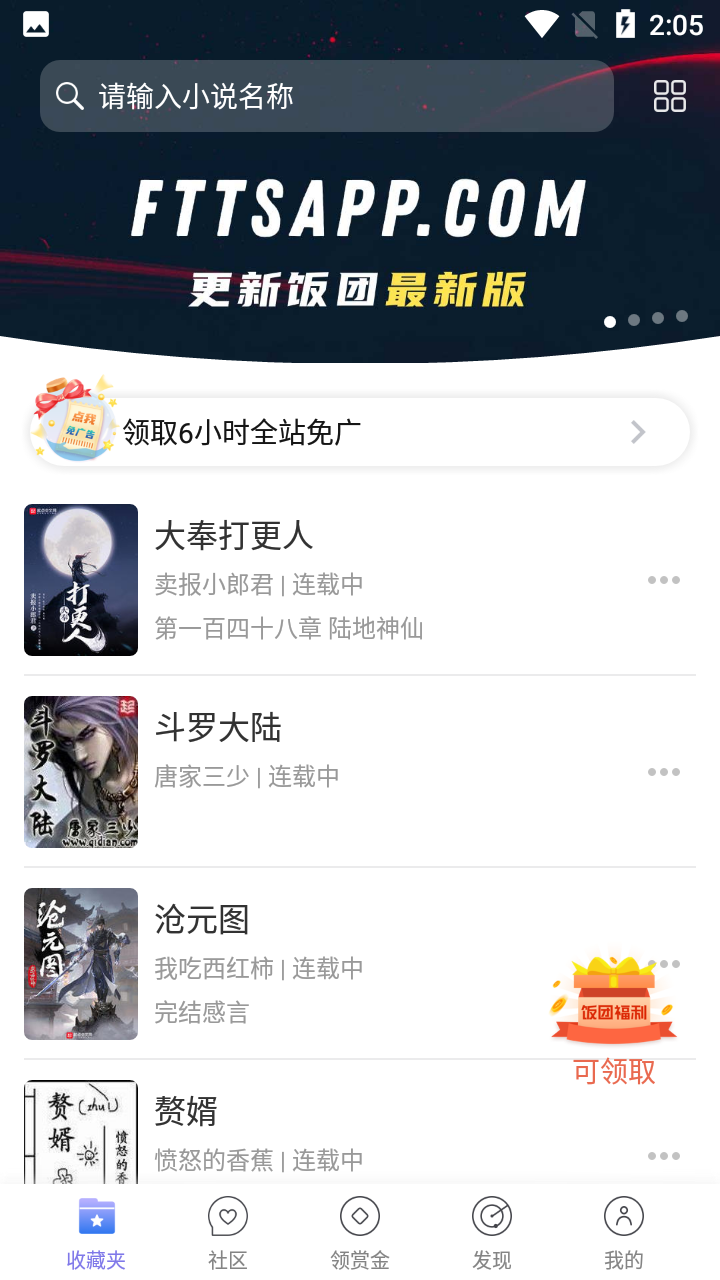Image resolution: width=720 pixels, height=1280 pixels.
Task: Open the grid view icon
Action: pos(669,96)
